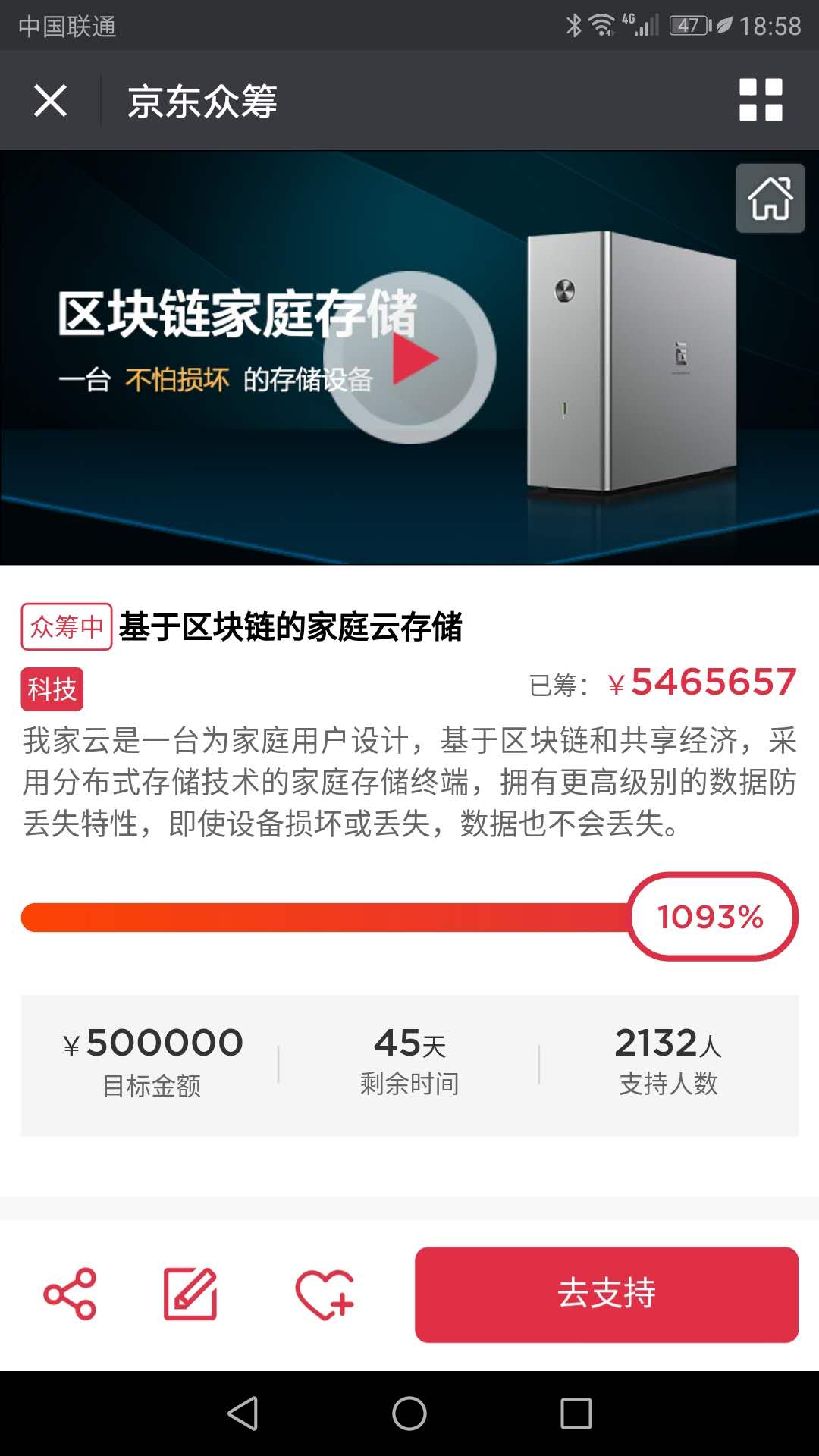Tap the 去支持 button
This screenshot has width=819, height=1456.
click(x=606, y=1294)
